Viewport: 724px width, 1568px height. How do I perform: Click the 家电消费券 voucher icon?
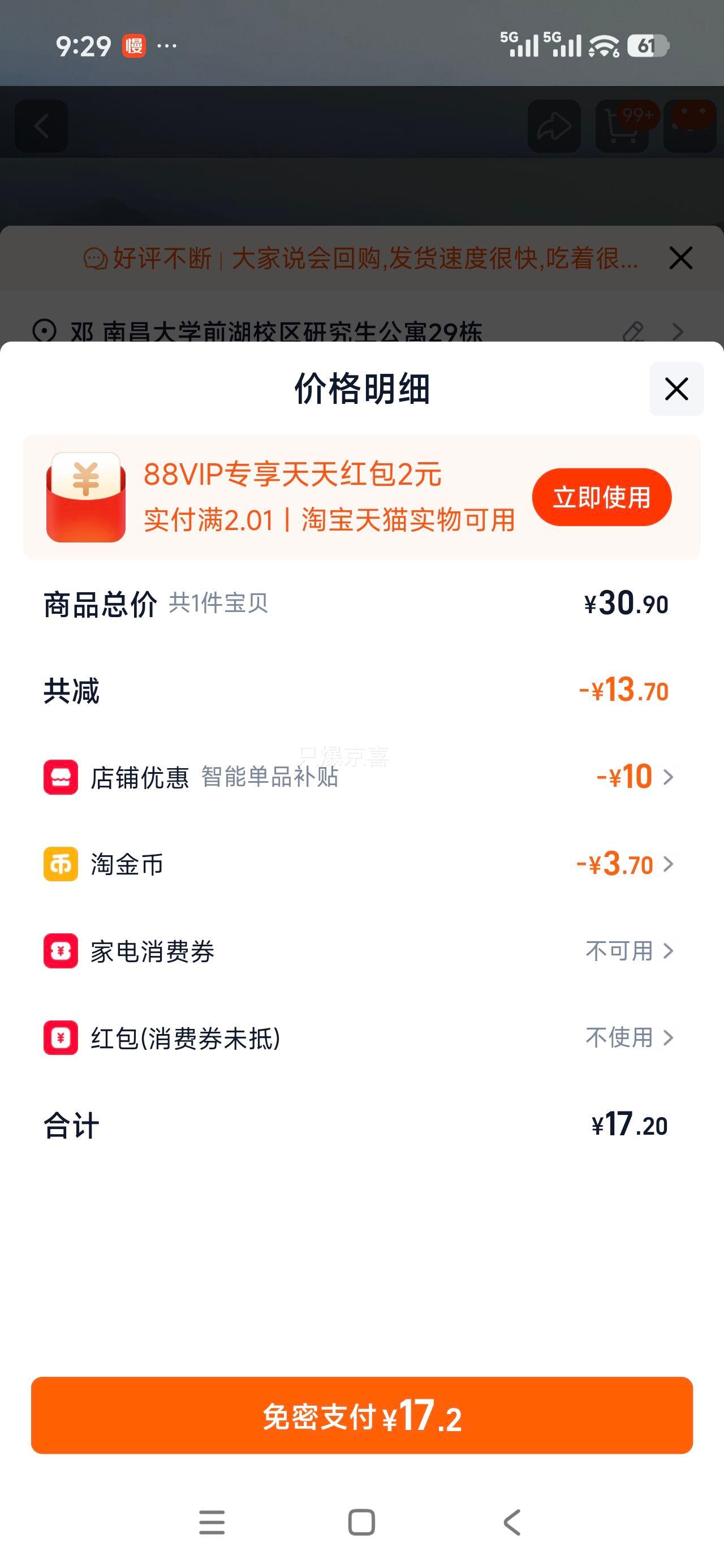[x=60, y=951]
